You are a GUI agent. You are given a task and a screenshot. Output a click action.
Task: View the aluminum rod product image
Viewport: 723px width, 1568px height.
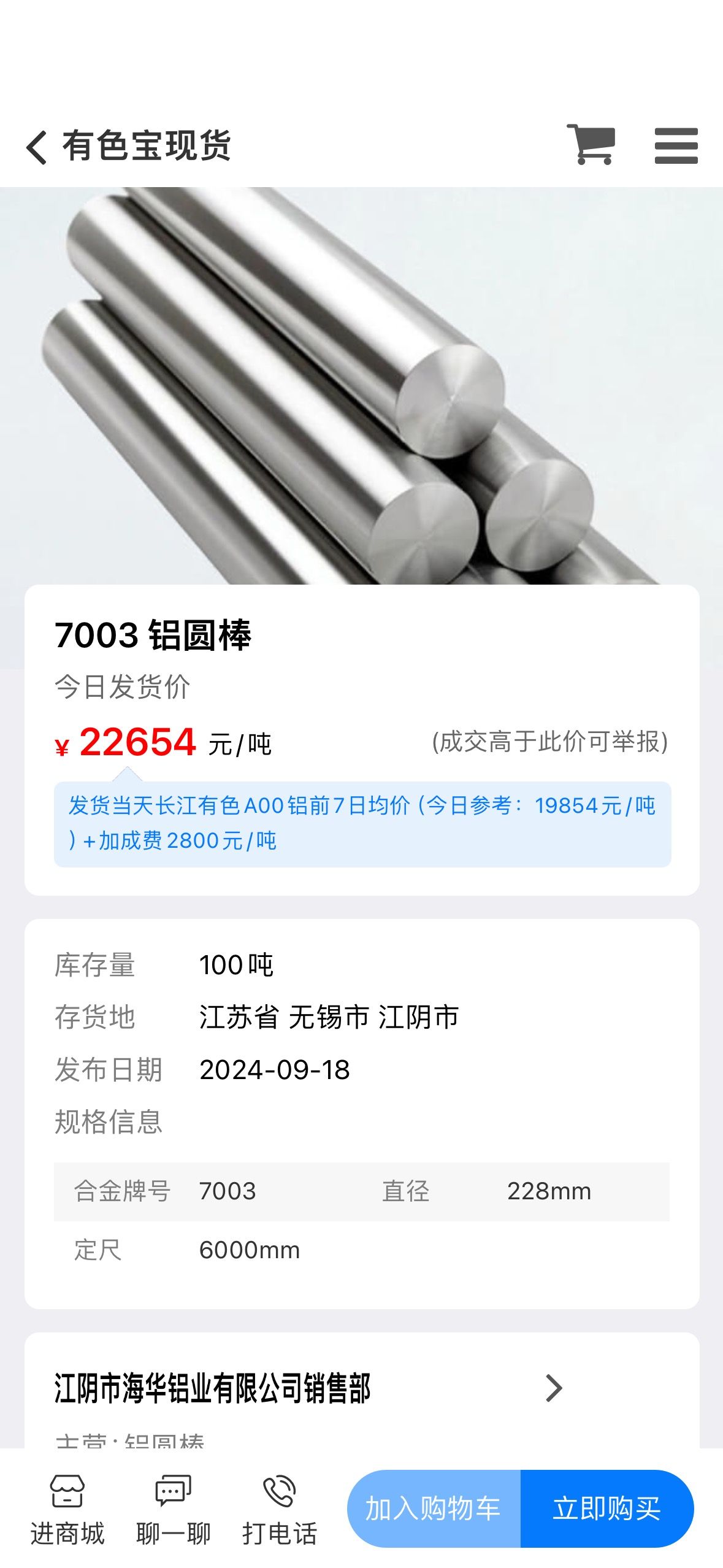click(361, 385)
